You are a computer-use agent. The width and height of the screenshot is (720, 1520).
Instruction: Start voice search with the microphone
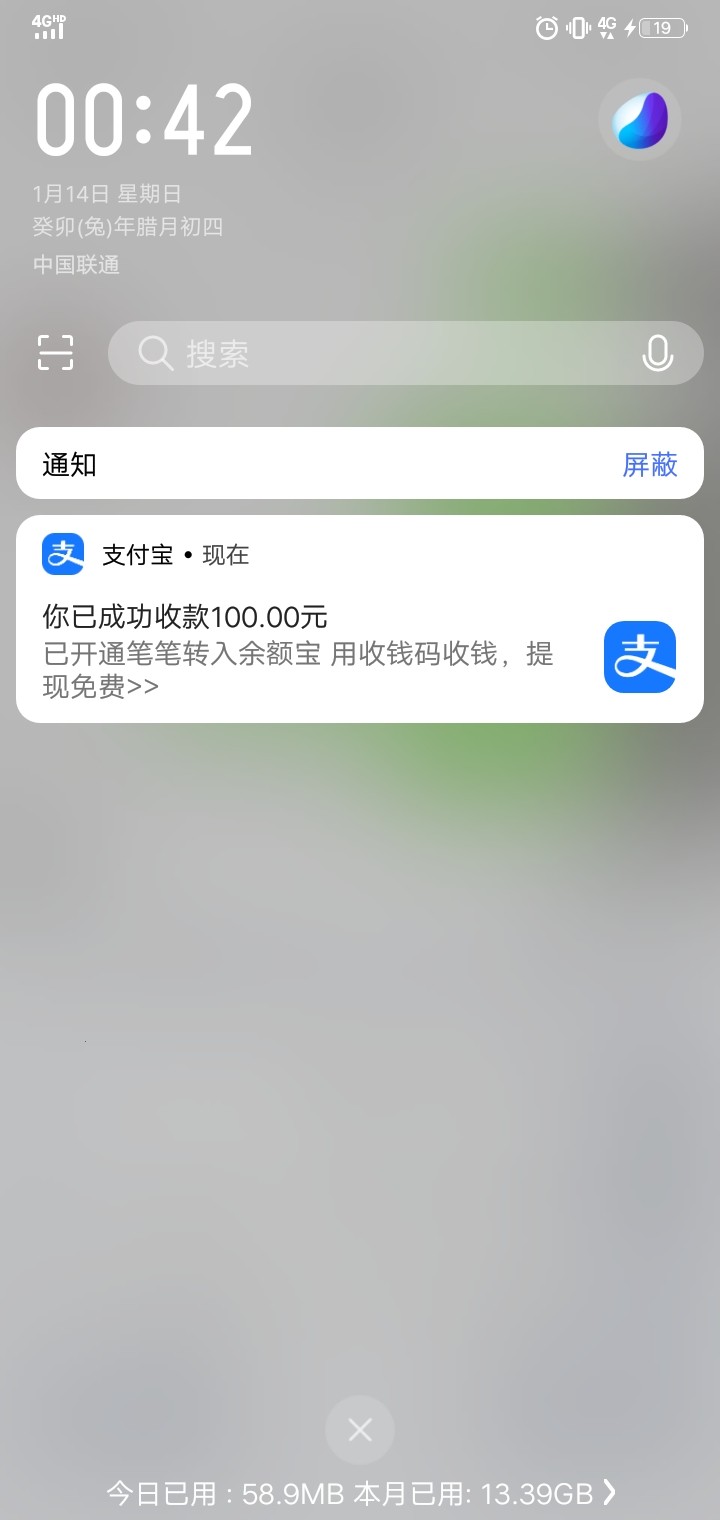[657, 353]
